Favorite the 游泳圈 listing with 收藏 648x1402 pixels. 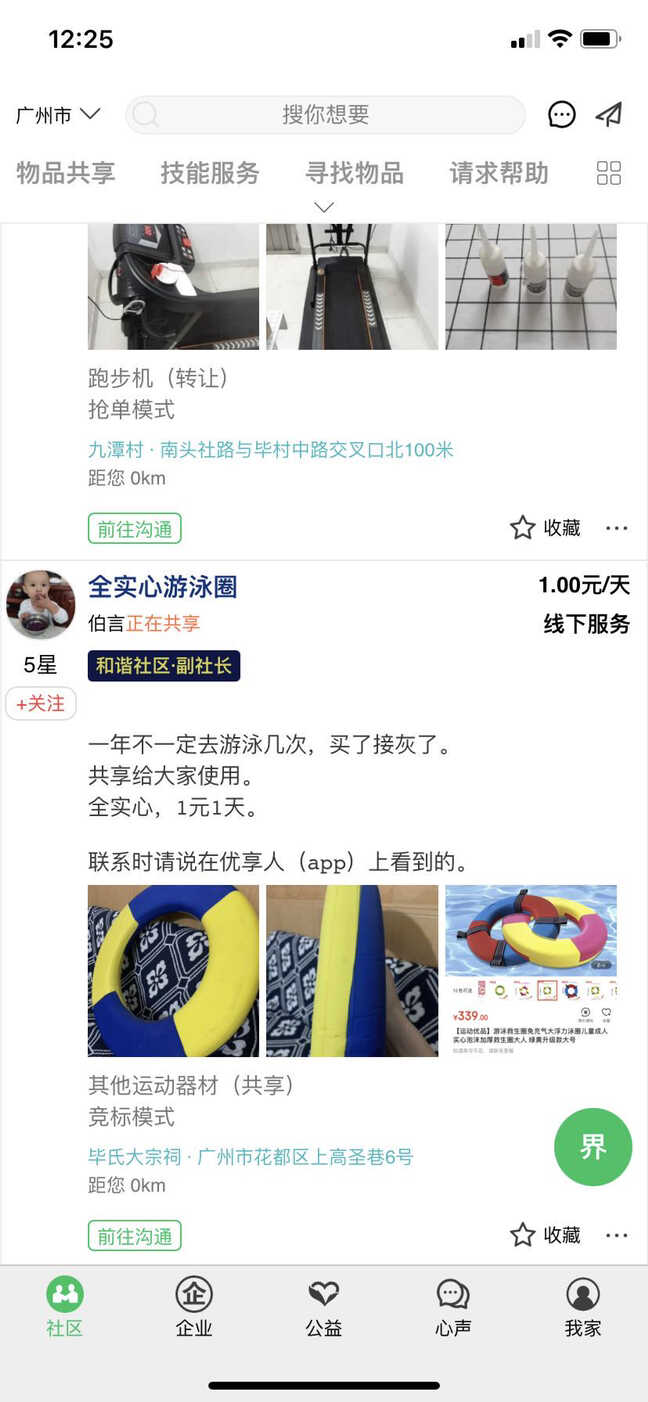(x=545, y=1235)
